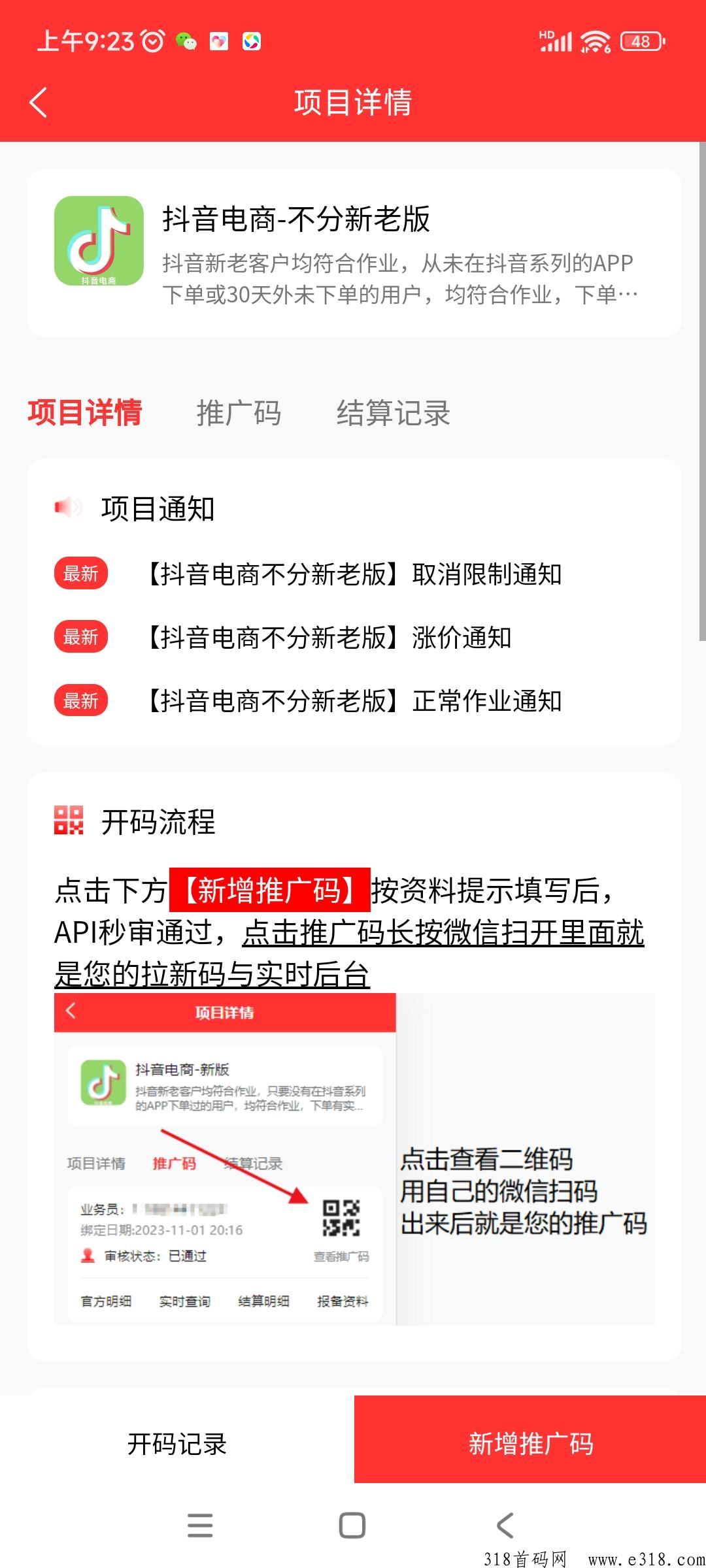Open the system recent apps menu
The image size is (706, 1568).
click(200, 1526)
